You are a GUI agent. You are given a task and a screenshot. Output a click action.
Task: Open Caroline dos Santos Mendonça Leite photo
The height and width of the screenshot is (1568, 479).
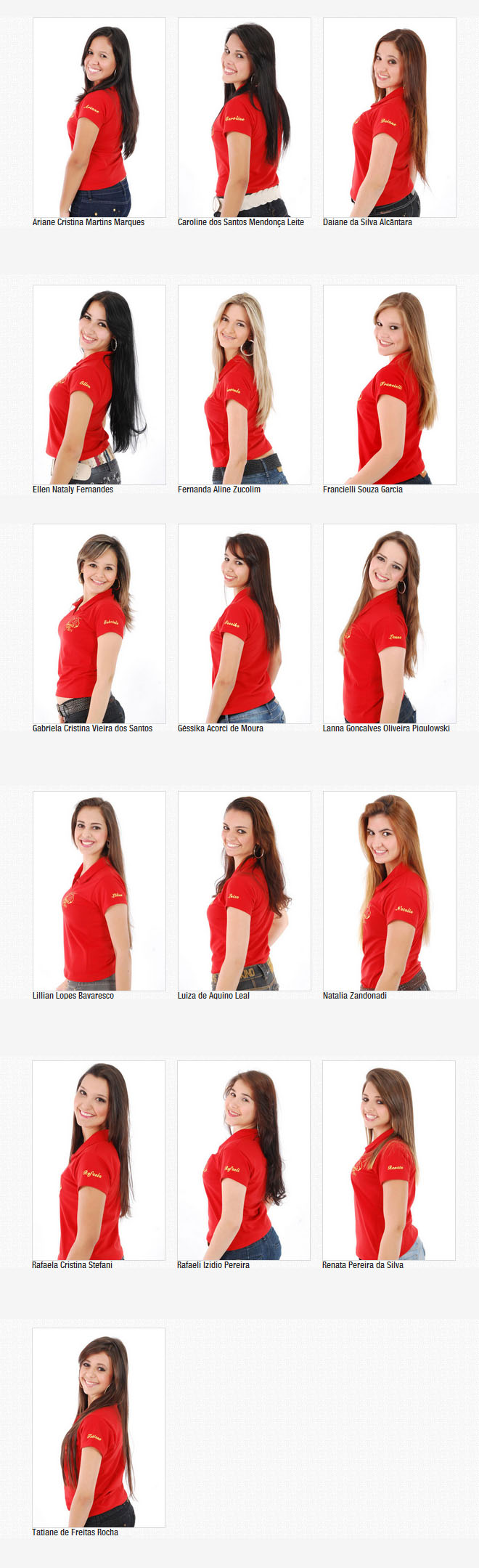(x=245, y=118)
